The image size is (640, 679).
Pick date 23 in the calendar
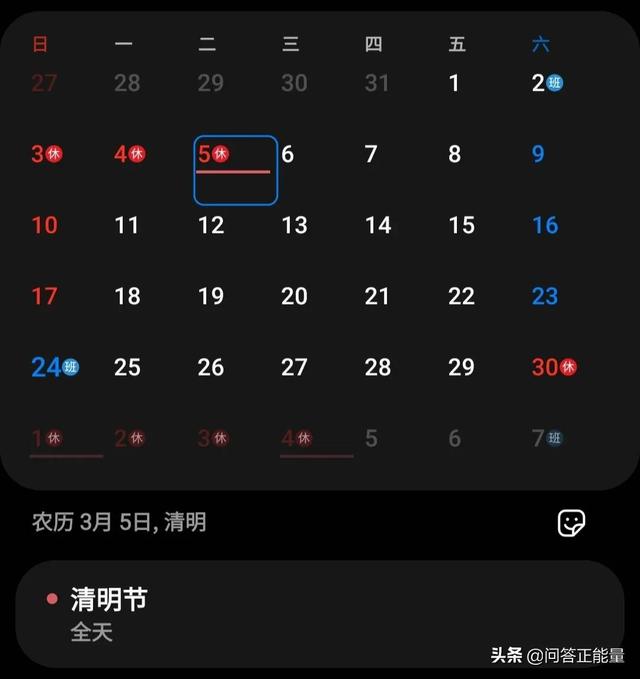tap(545, 296)
